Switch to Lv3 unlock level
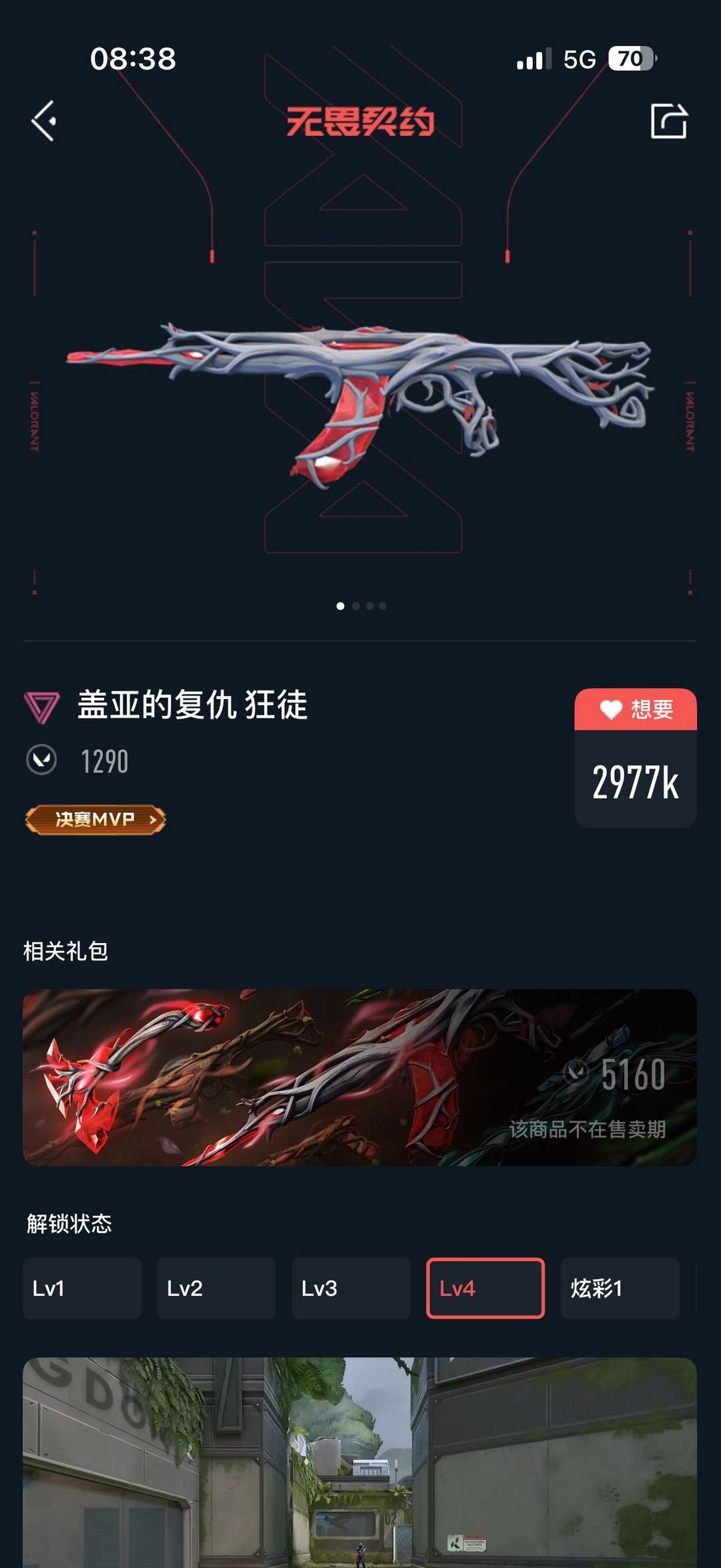The image size is (721, 1568). 351,1288
